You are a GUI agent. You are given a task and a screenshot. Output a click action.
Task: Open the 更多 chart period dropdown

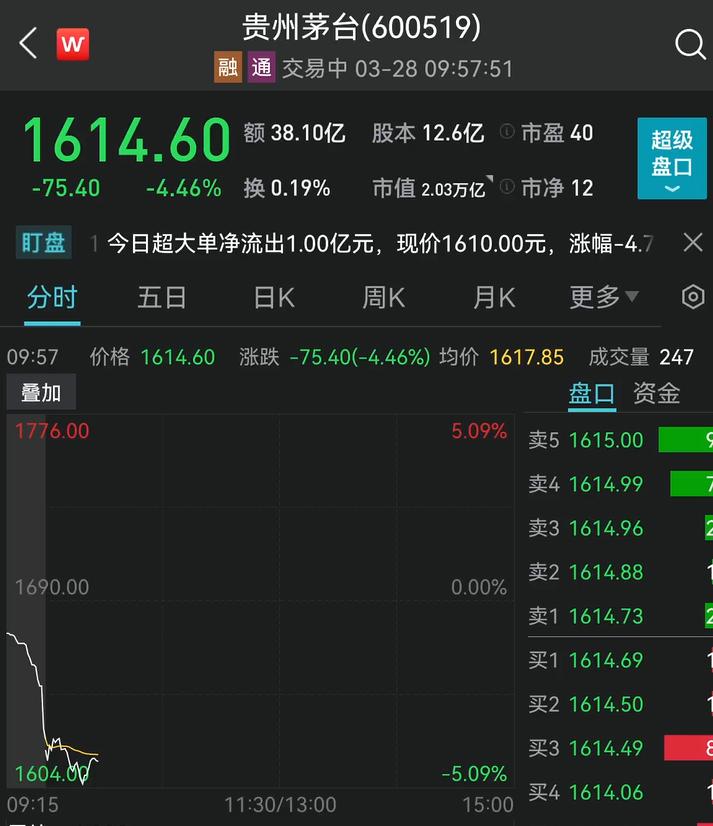[603, 297]
